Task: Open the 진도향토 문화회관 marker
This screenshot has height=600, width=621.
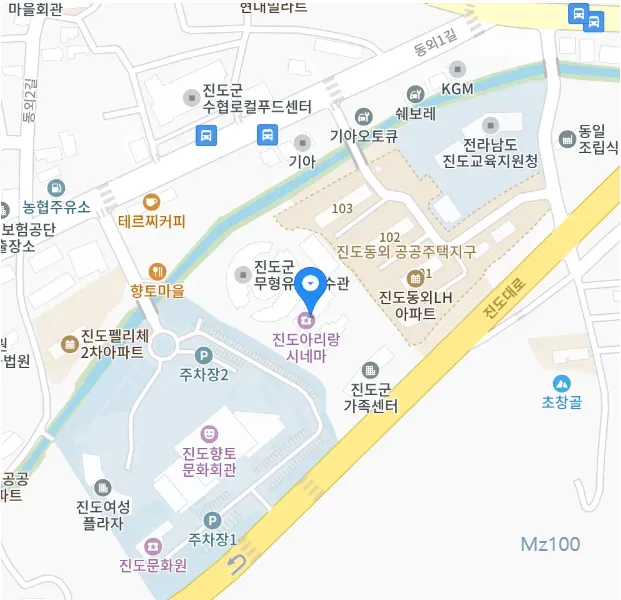Action: 208,434
